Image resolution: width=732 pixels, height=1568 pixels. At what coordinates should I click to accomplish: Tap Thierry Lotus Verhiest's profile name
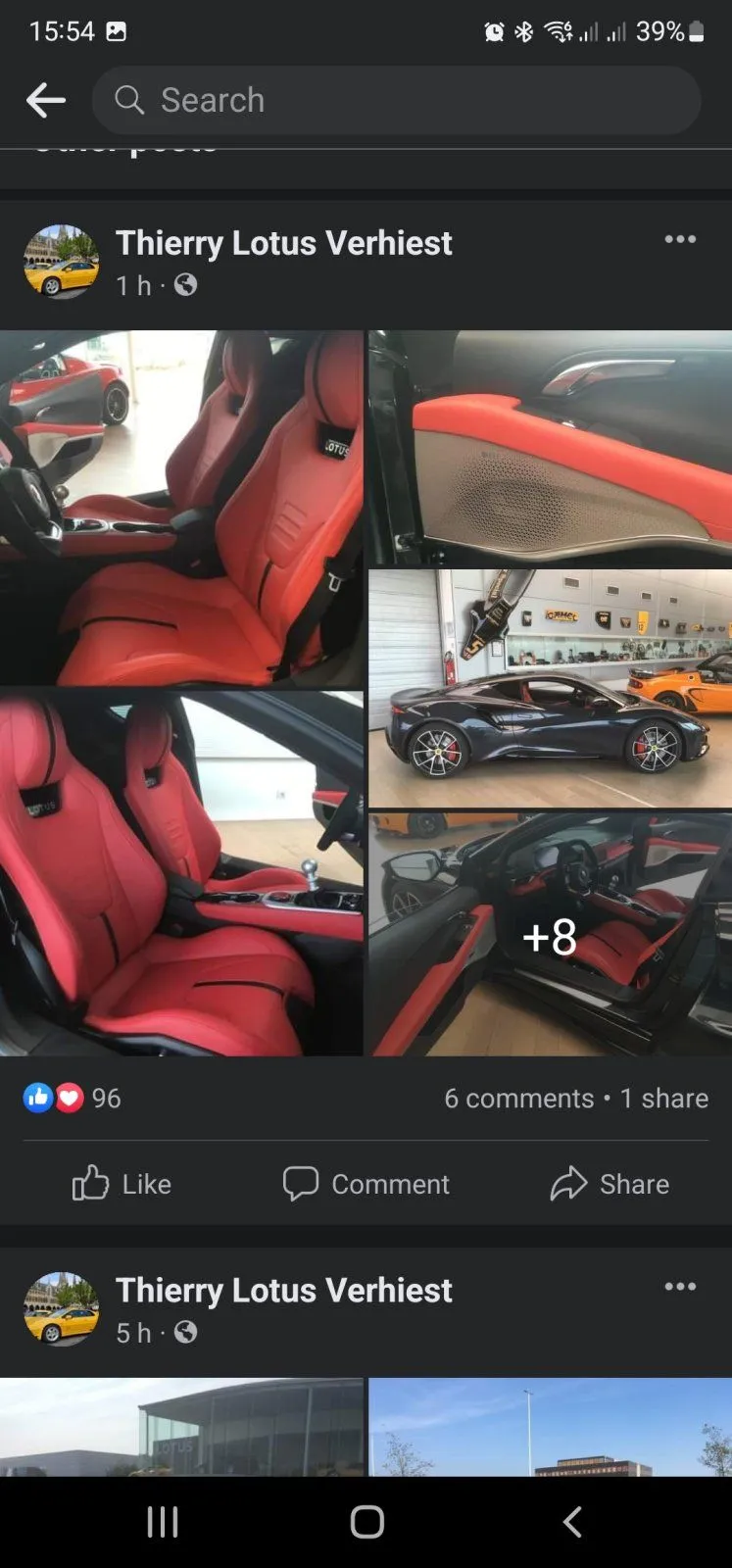(283, 242)
